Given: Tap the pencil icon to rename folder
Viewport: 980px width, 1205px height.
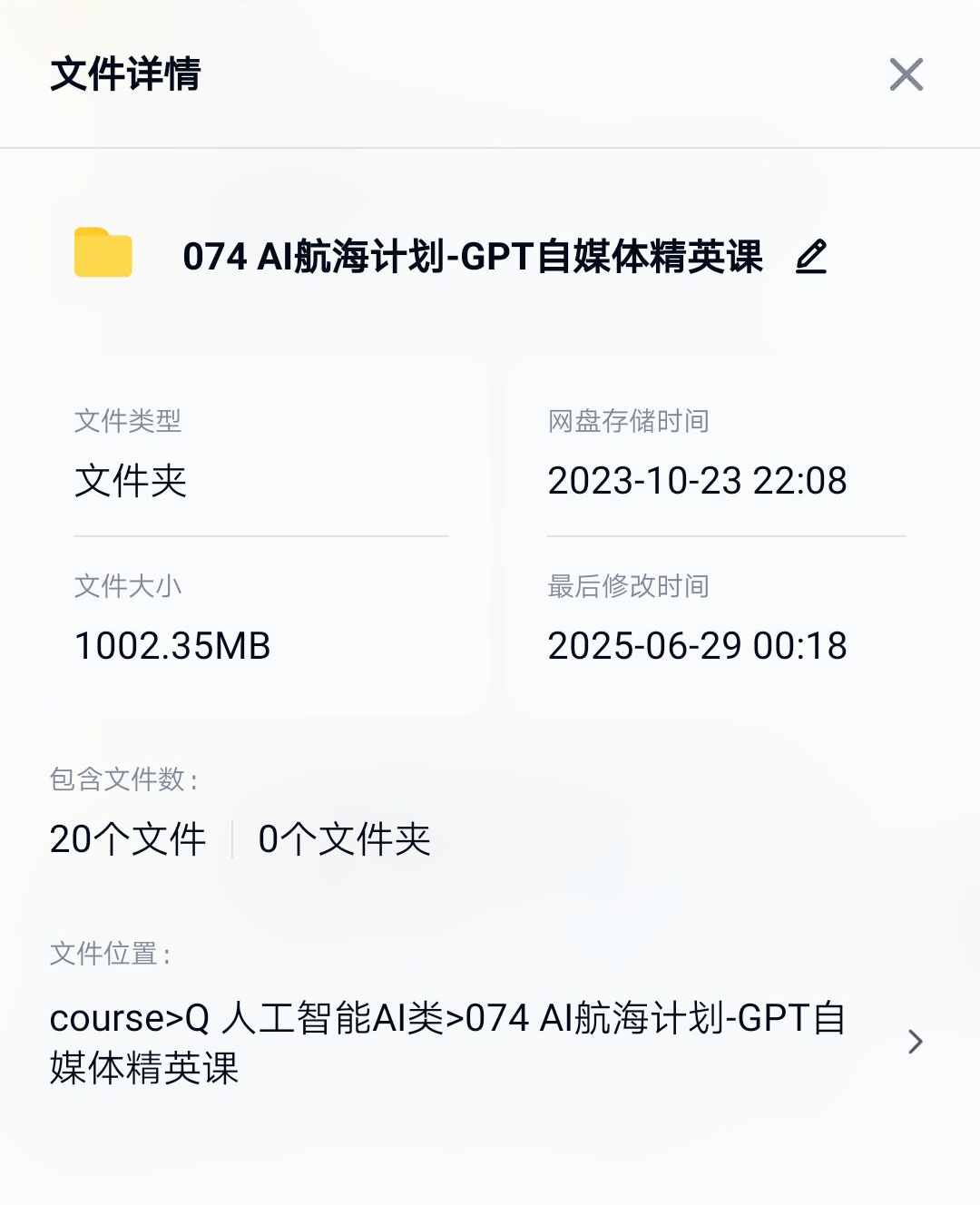Looking at the screenshot, I should [811, 257].
